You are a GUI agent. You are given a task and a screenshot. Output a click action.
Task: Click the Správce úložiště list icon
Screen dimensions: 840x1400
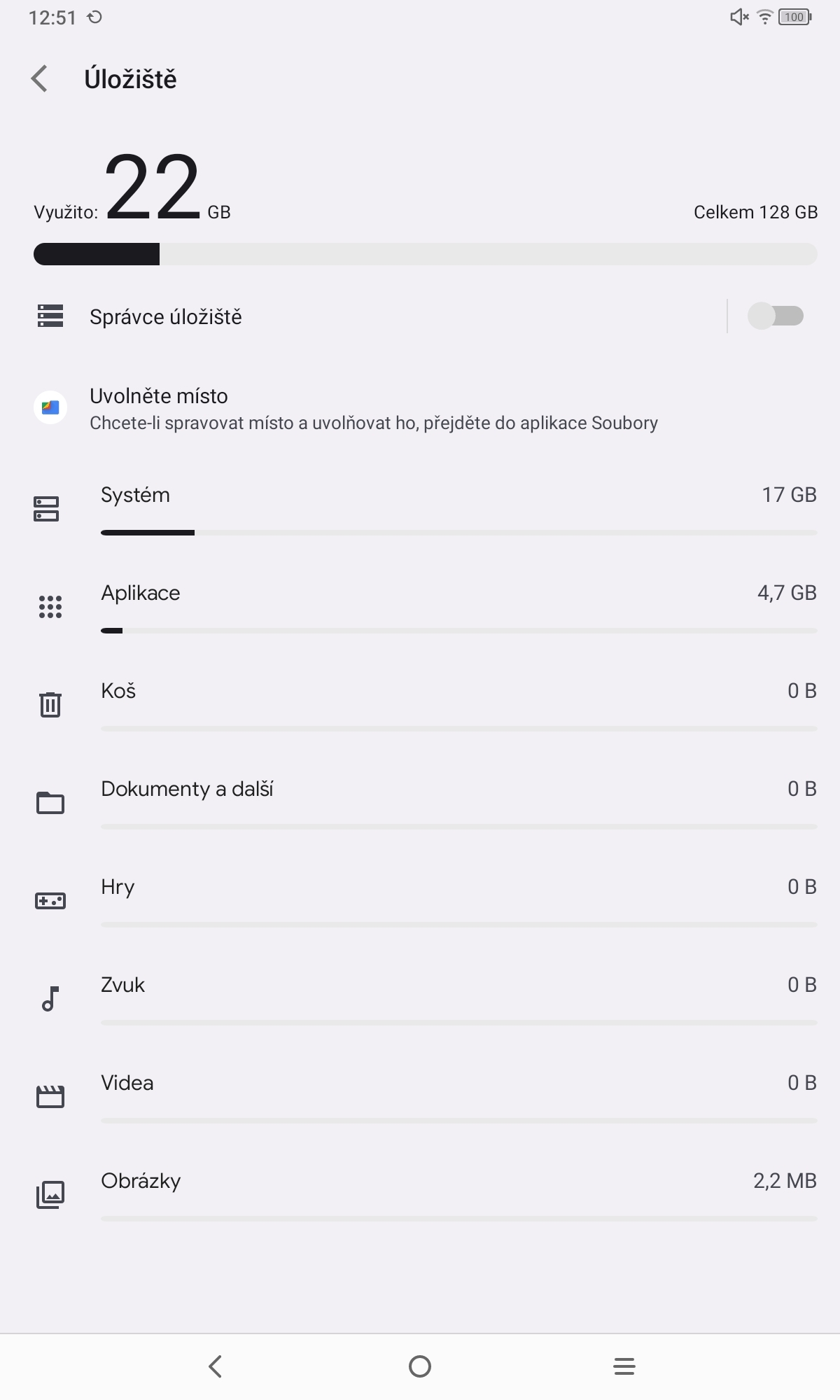point(48,316)
